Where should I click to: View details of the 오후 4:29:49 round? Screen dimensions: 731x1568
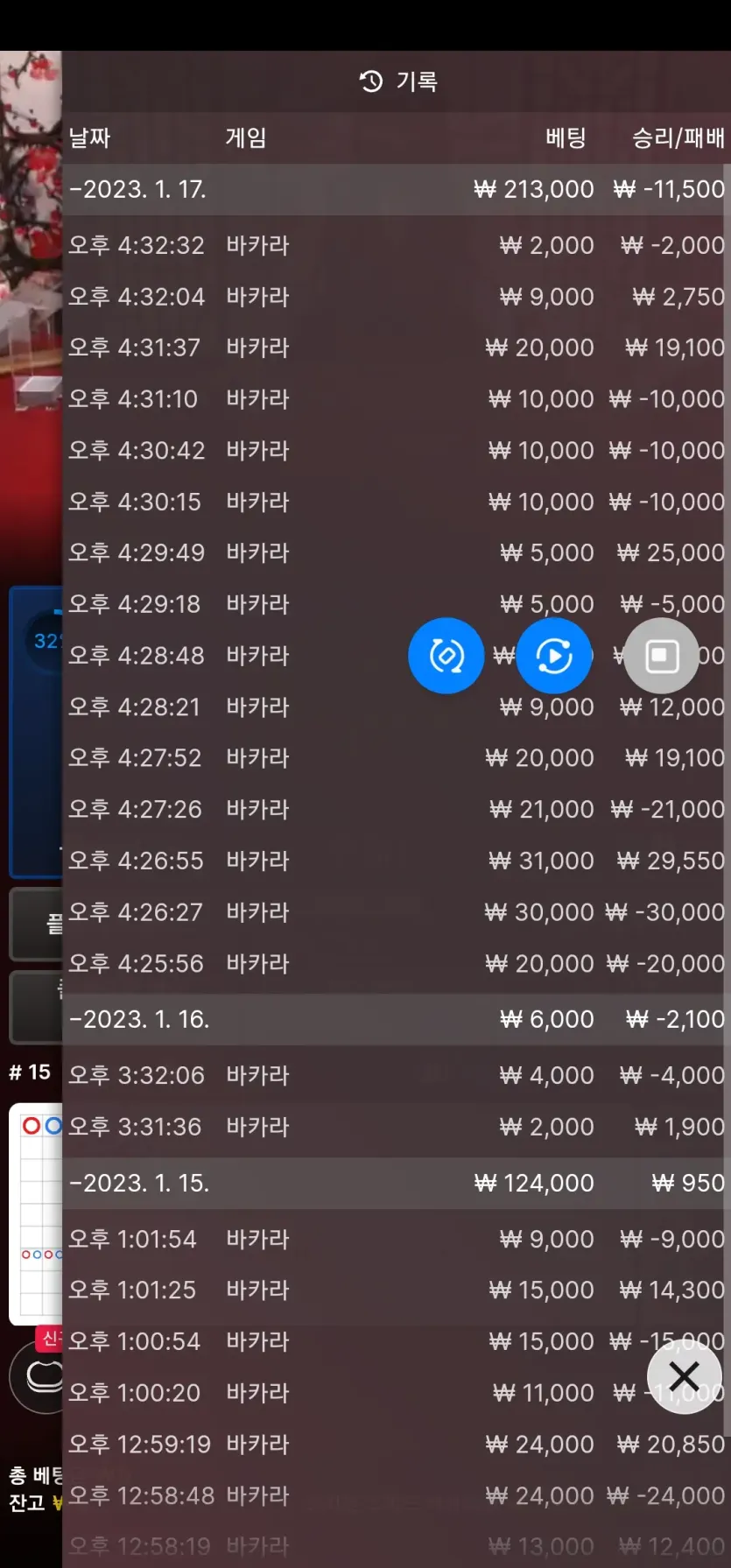(396, 552)
